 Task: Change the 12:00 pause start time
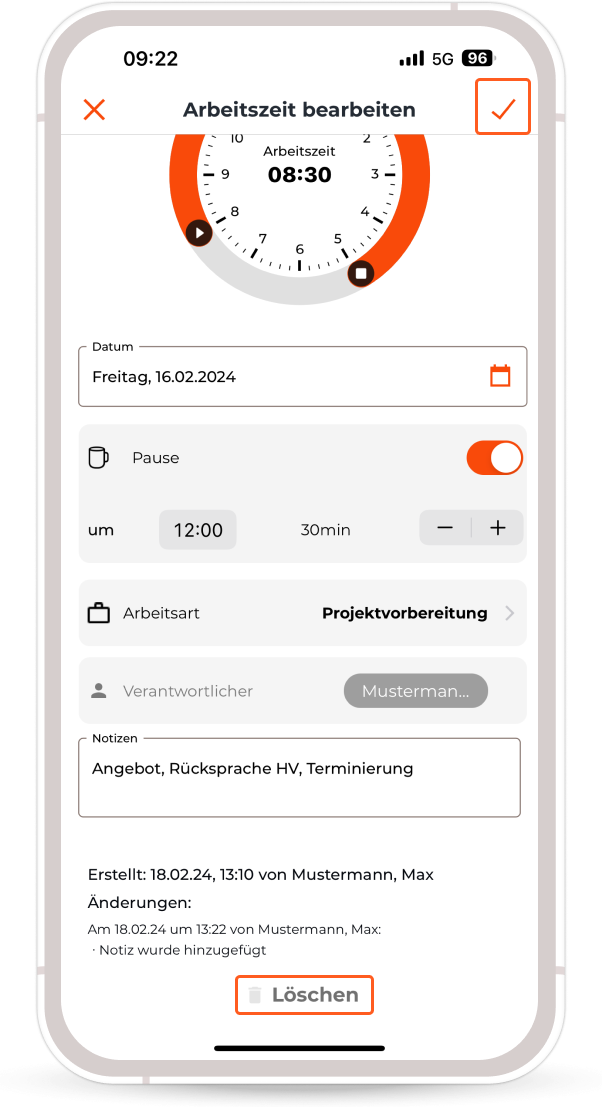(198, 530)
